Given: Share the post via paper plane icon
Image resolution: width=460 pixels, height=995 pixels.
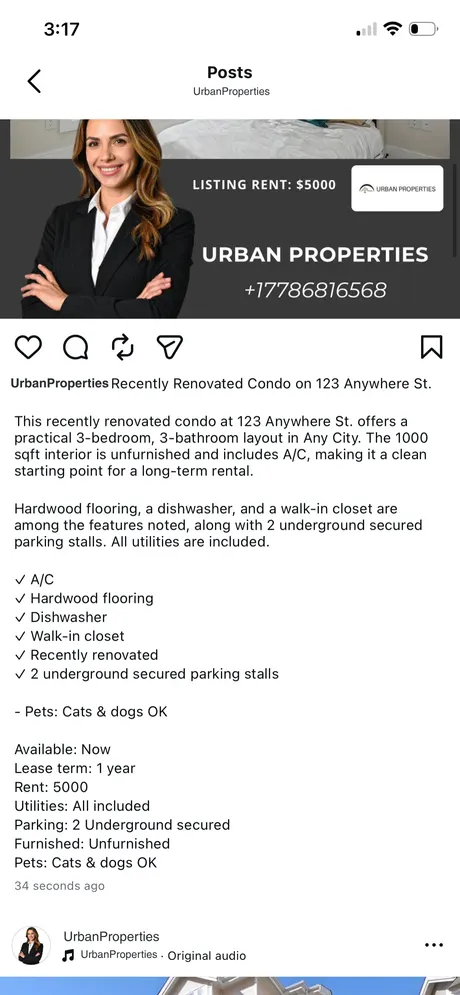Looking at the screenshot, I should click(x=169, y=346).
